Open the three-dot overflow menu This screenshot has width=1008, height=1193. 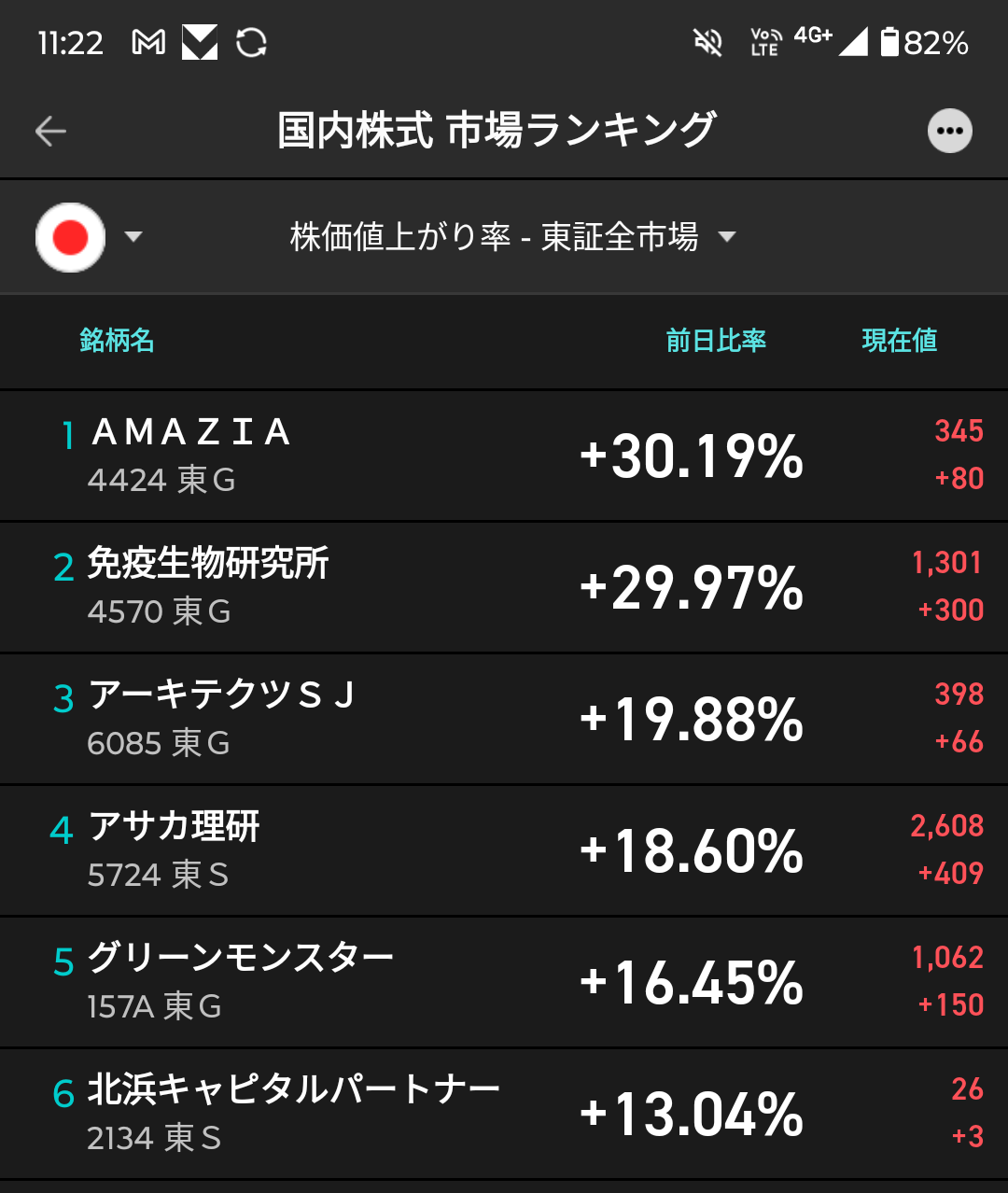[949, 131]
